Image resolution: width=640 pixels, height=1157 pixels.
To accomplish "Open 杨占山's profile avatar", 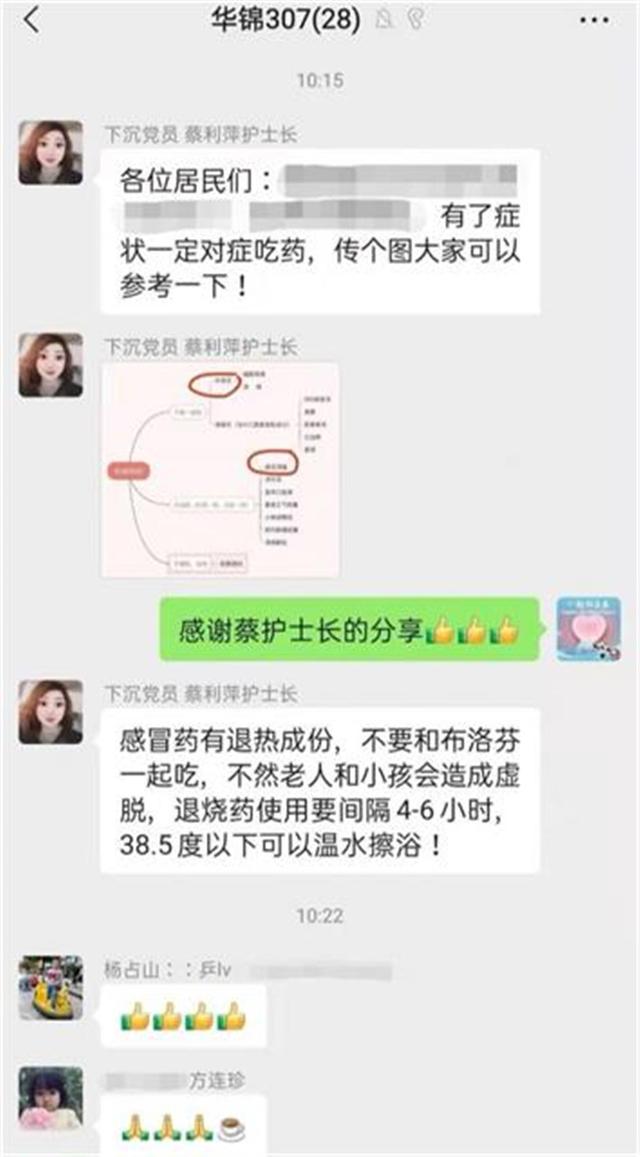I will point(50,986).
